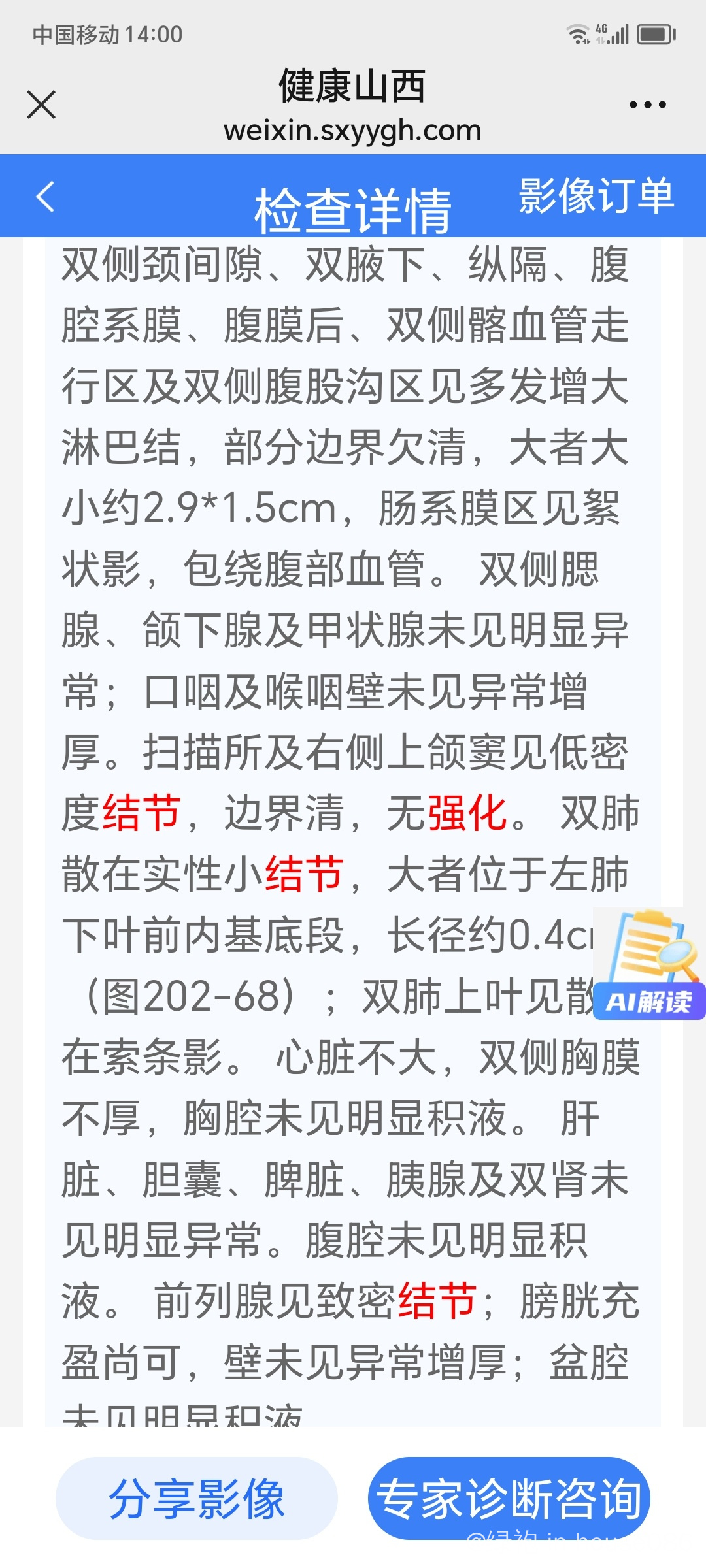Tap the 分享影像 button
Viewport: 706px width, 1568px height.
point(197,1498)
